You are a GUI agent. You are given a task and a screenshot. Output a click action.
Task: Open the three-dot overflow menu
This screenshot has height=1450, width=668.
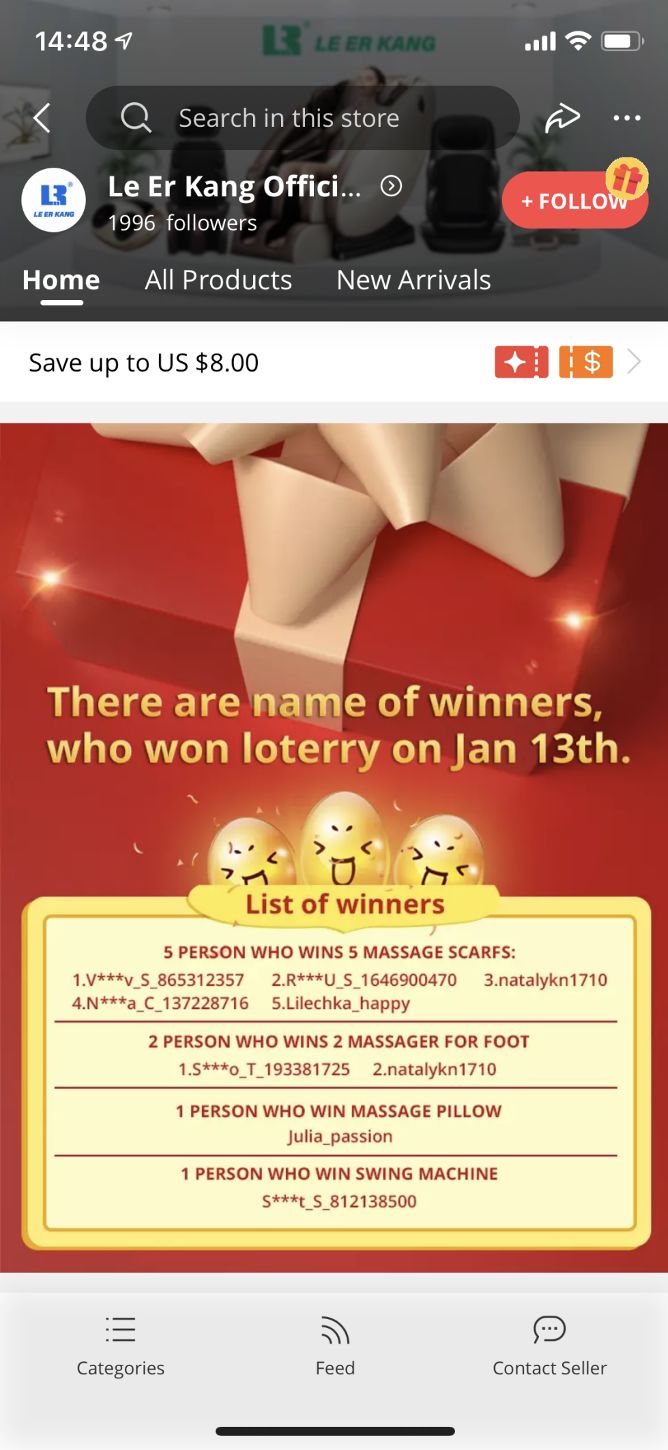coord(627,118)
